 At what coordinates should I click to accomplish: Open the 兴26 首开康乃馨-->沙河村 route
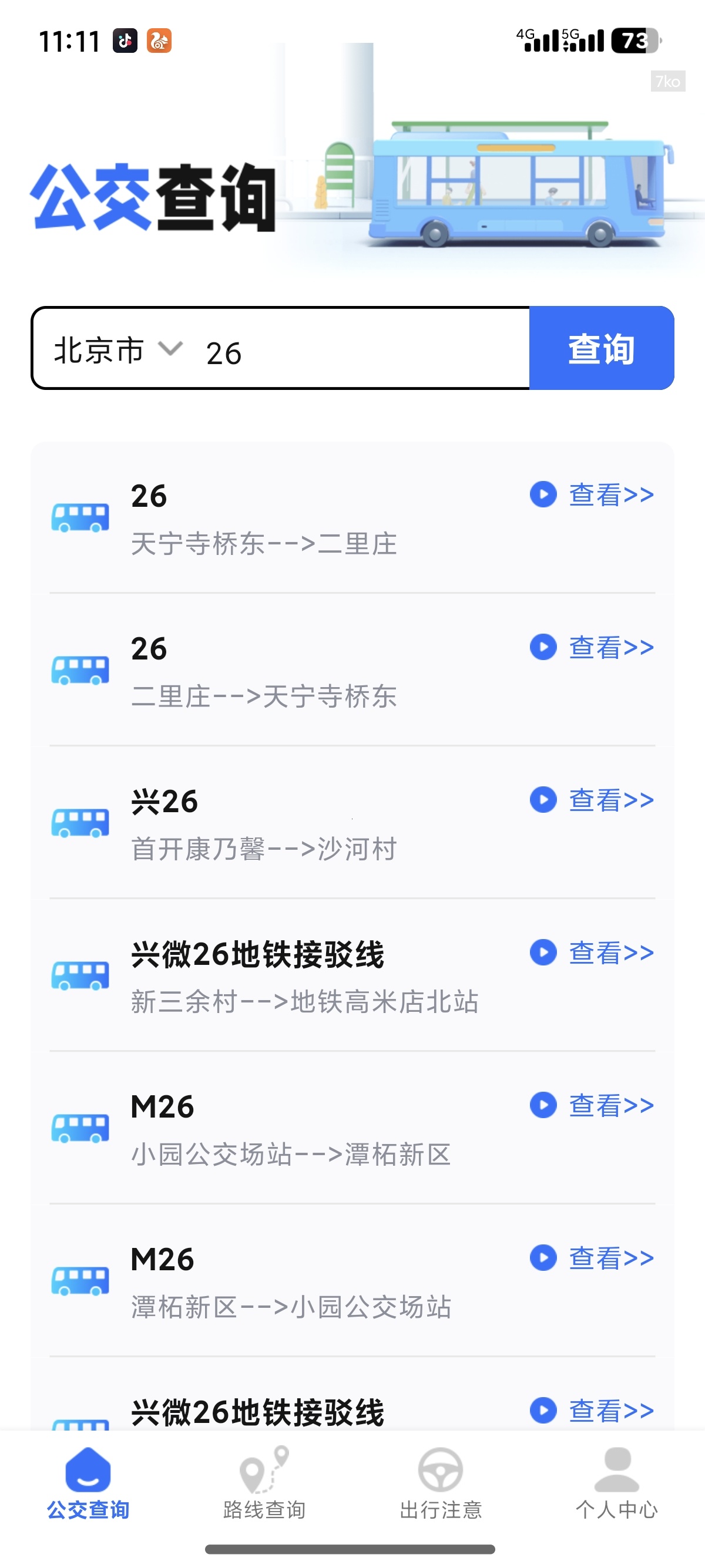coord(592,800)
